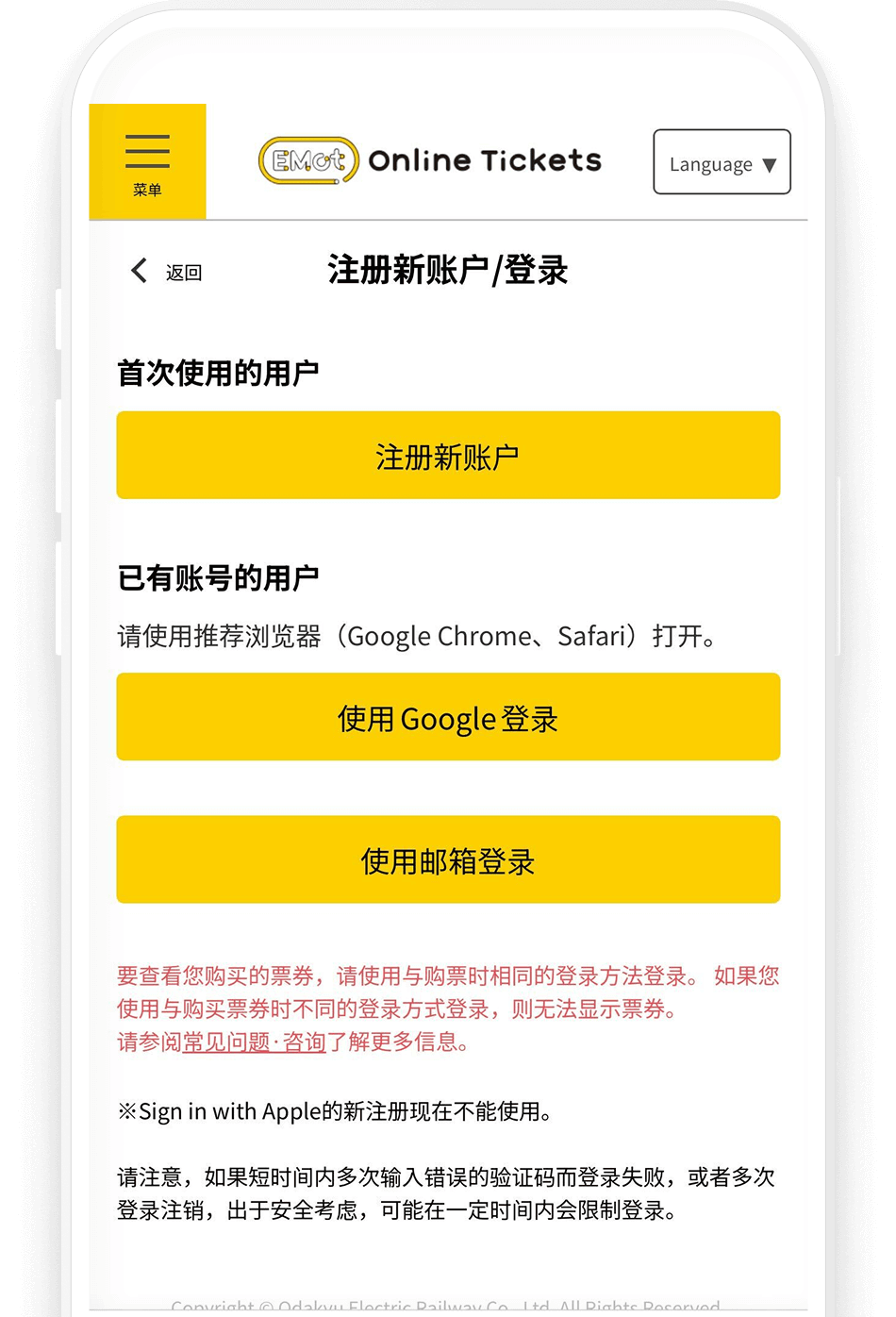Expand the Language dropdown

[722, 162]
